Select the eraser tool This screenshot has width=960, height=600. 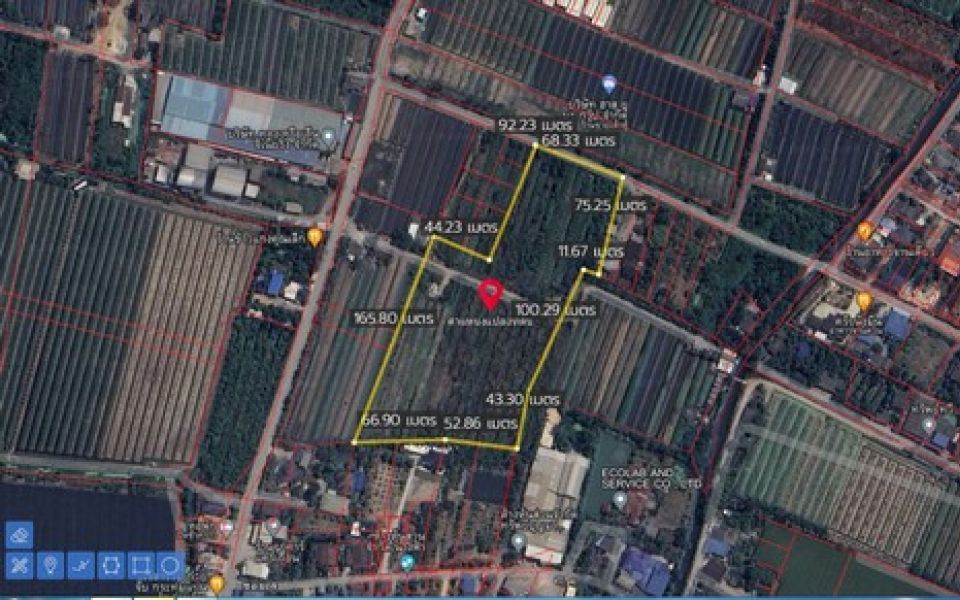(x=19, y=535)
